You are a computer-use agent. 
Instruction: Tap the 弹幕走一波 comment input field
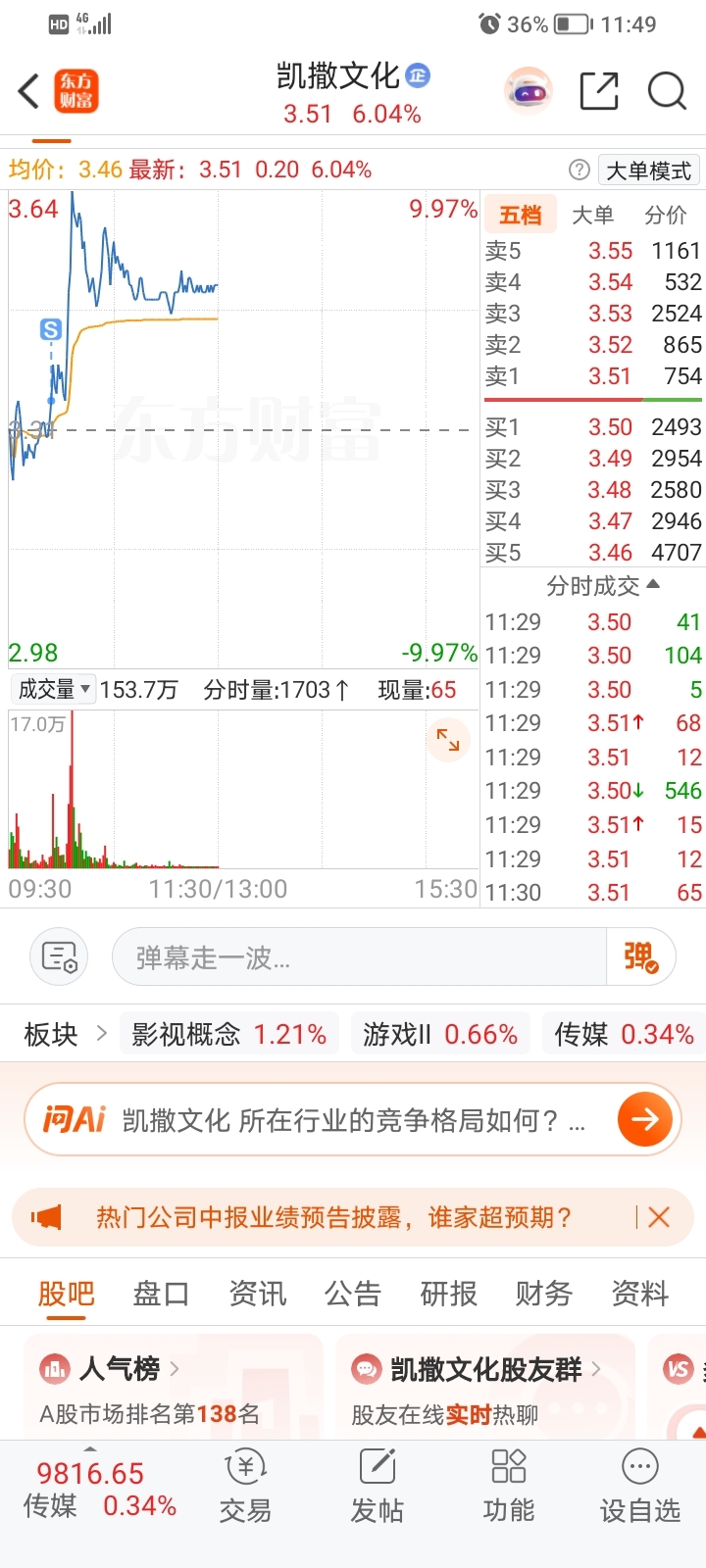point(359,957)
